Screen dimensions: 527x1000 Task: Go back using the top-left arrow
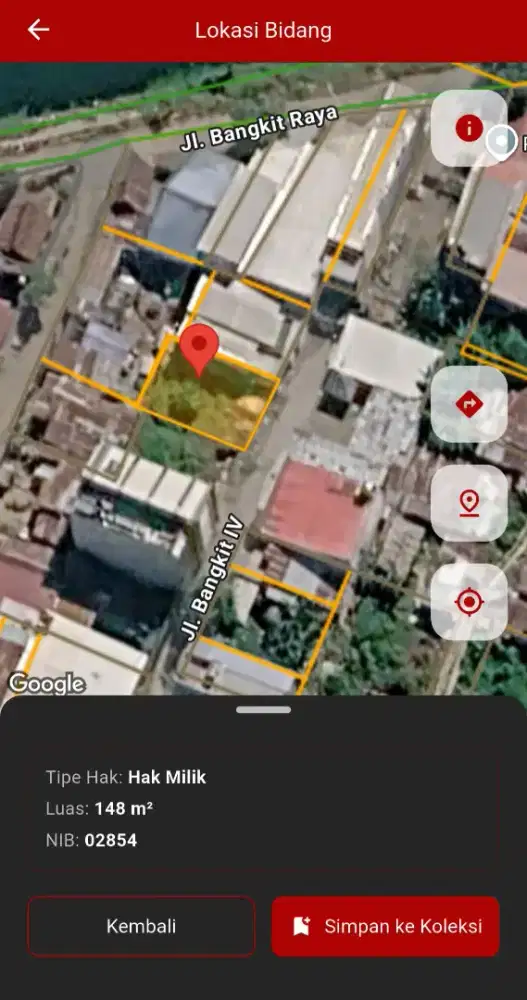38,30
